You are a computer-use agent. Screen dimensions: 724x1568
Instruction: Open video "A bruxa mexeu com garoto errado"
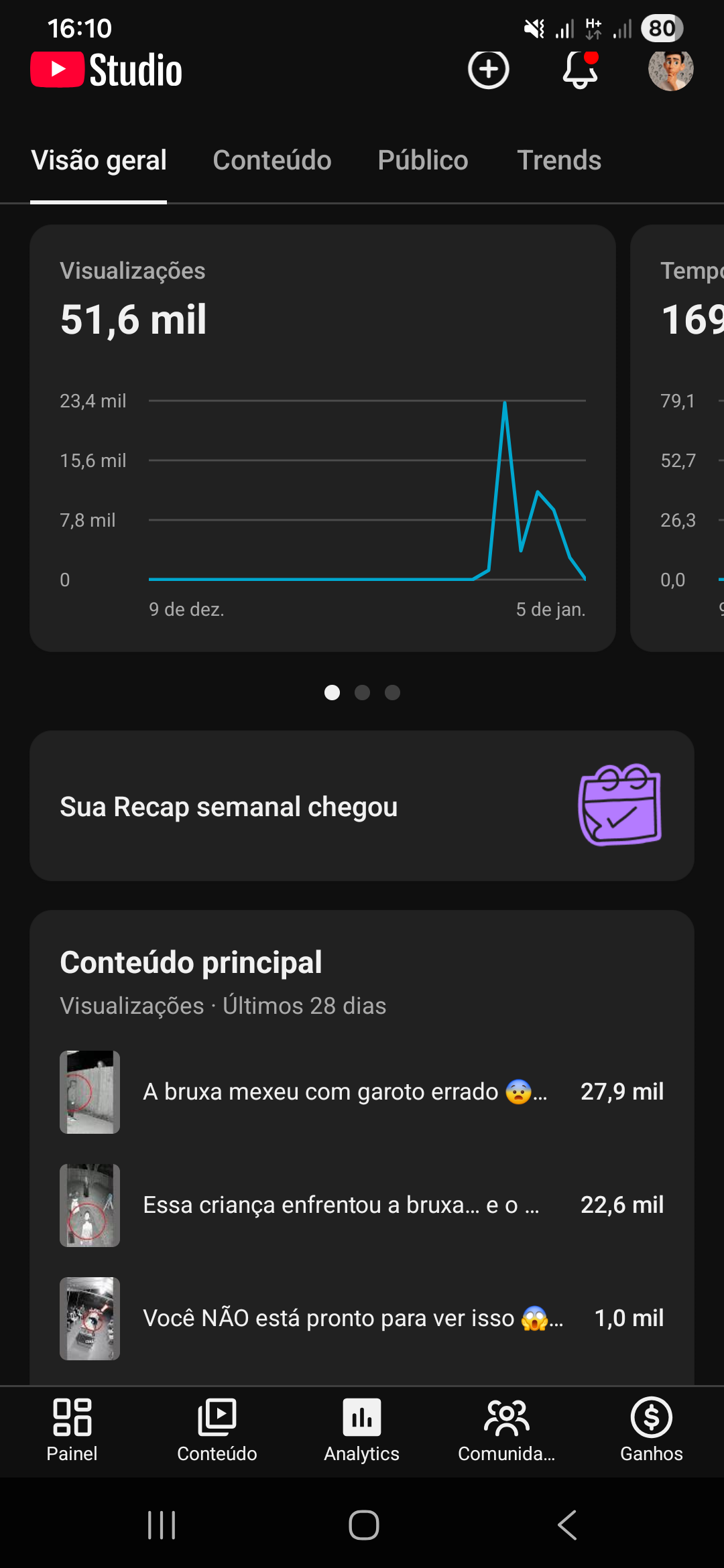(x=345, y=1092)
